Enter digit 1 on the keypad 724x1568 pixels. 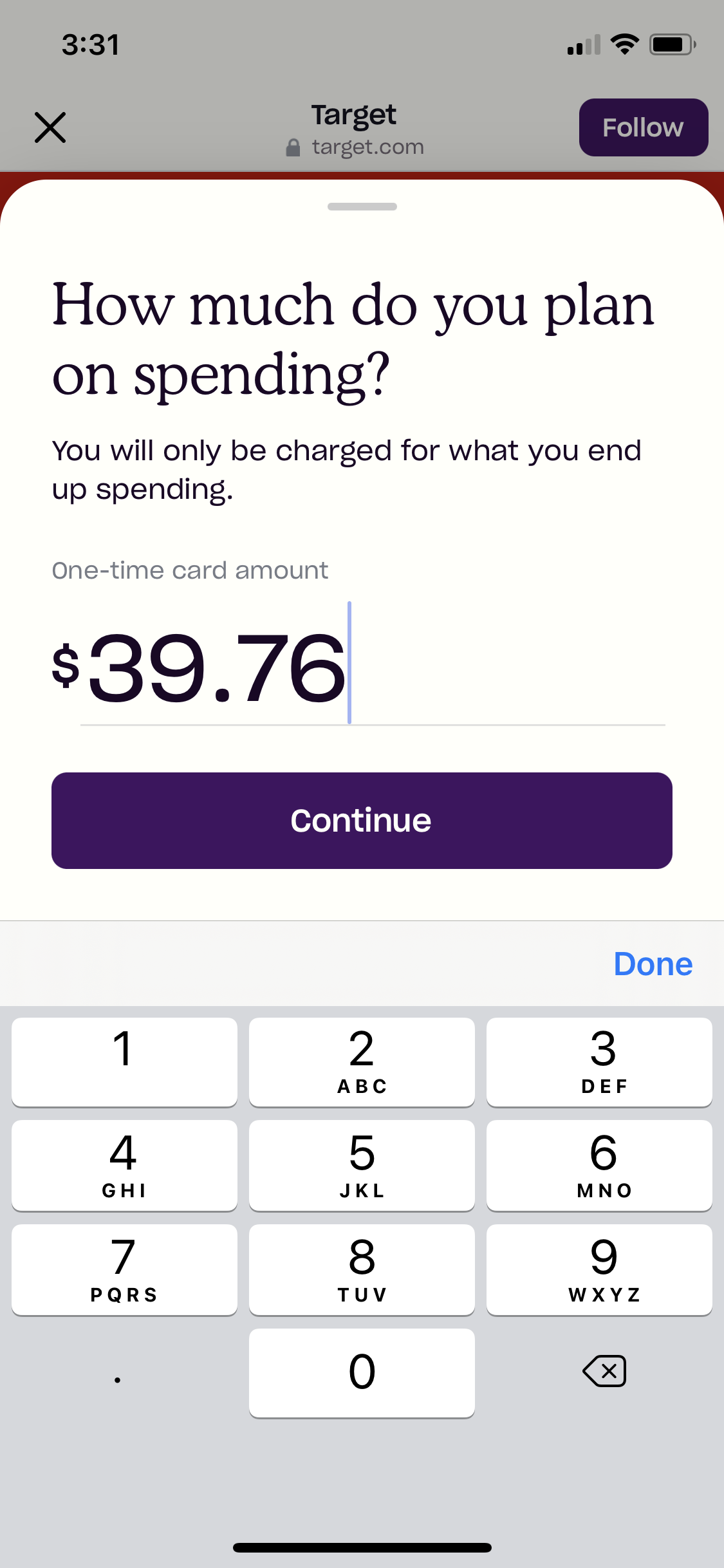click(x=124, y=1062)
